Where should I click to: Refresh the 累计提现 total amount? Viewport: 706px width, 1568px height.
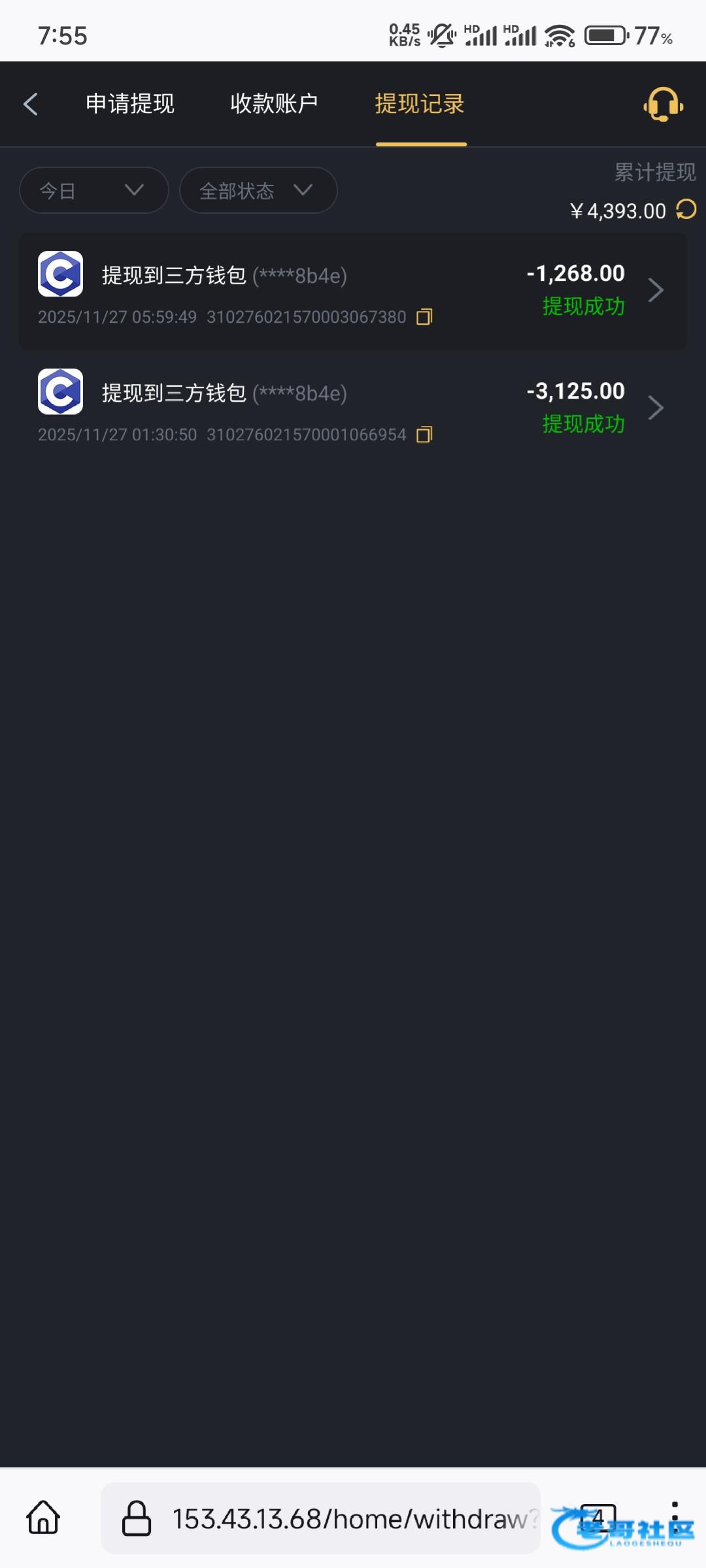click(x=686, y=210)
